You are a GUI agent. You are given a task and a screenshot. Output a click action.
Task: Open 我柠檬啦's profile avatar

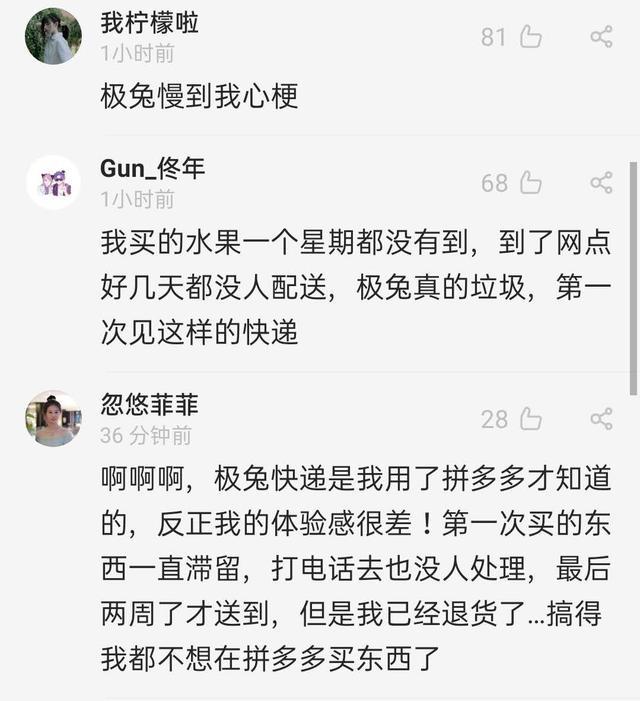pos(53,36)
